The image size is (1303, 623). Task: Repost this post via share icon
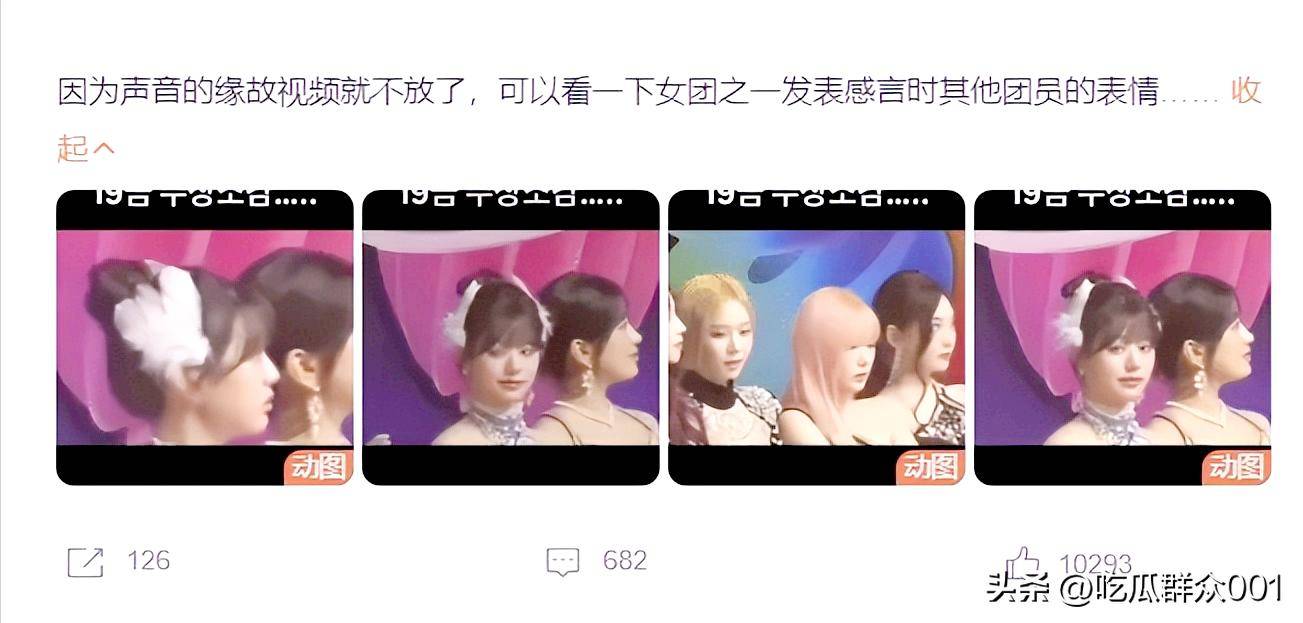[85, 562]
